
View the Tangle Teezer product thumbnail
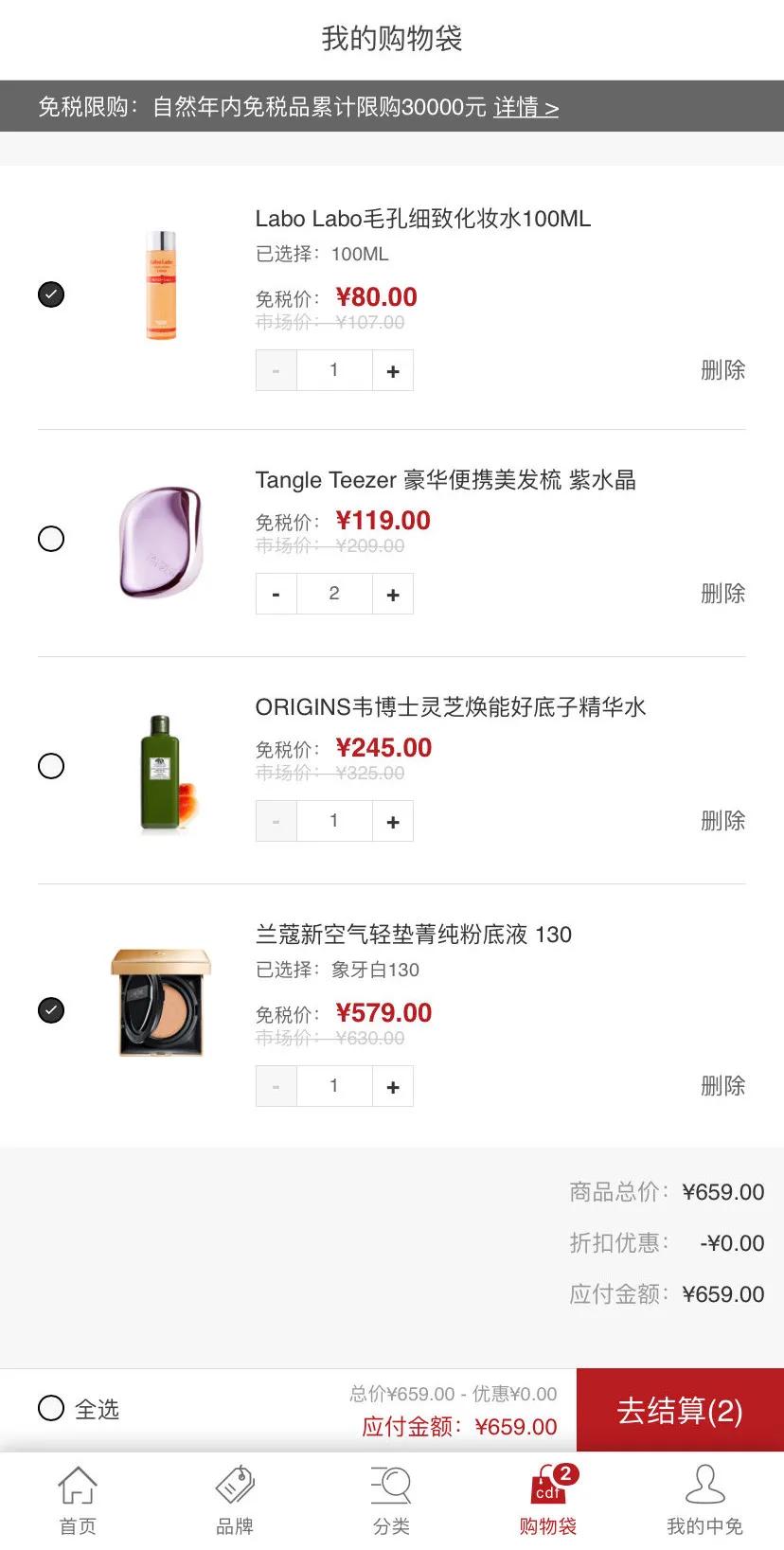tap(159, 539)
